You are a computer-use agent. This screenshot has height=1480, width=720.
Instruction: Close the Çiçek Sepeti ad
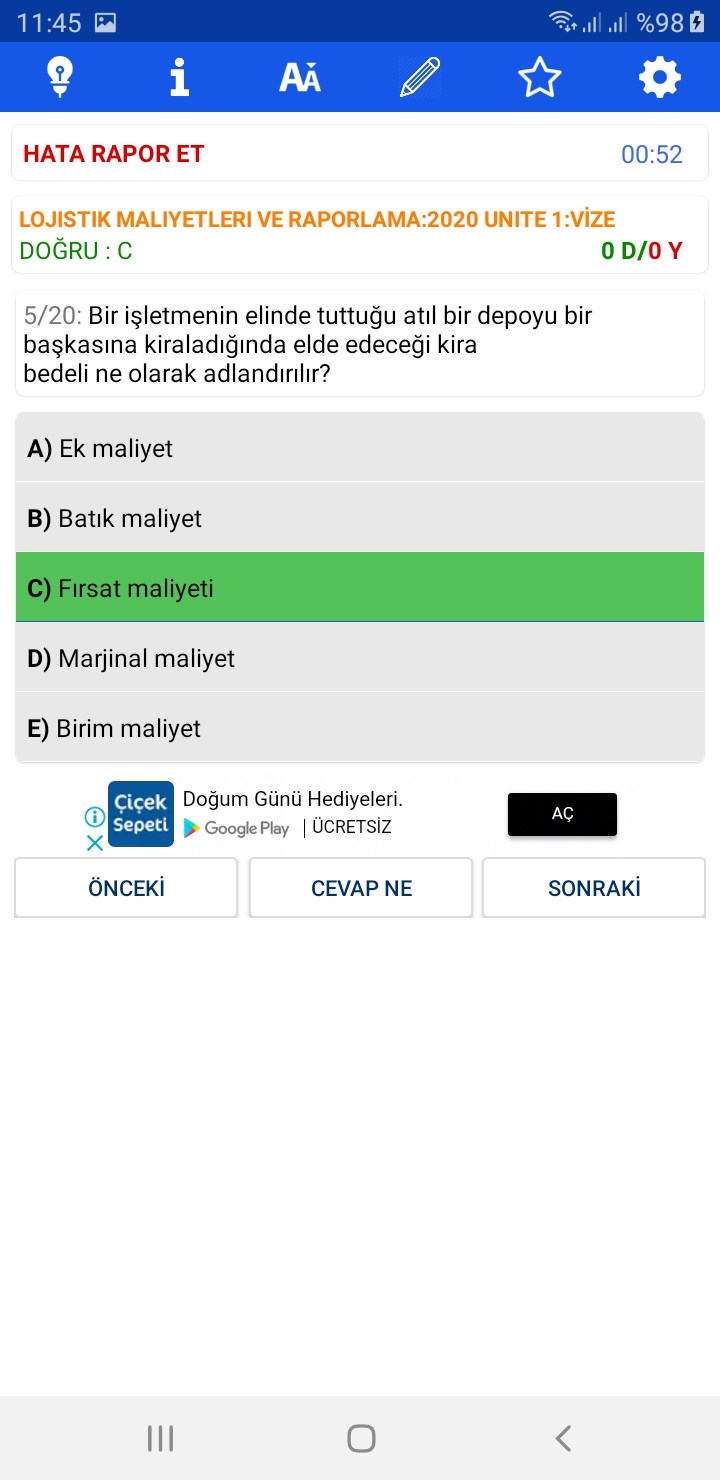95,843
